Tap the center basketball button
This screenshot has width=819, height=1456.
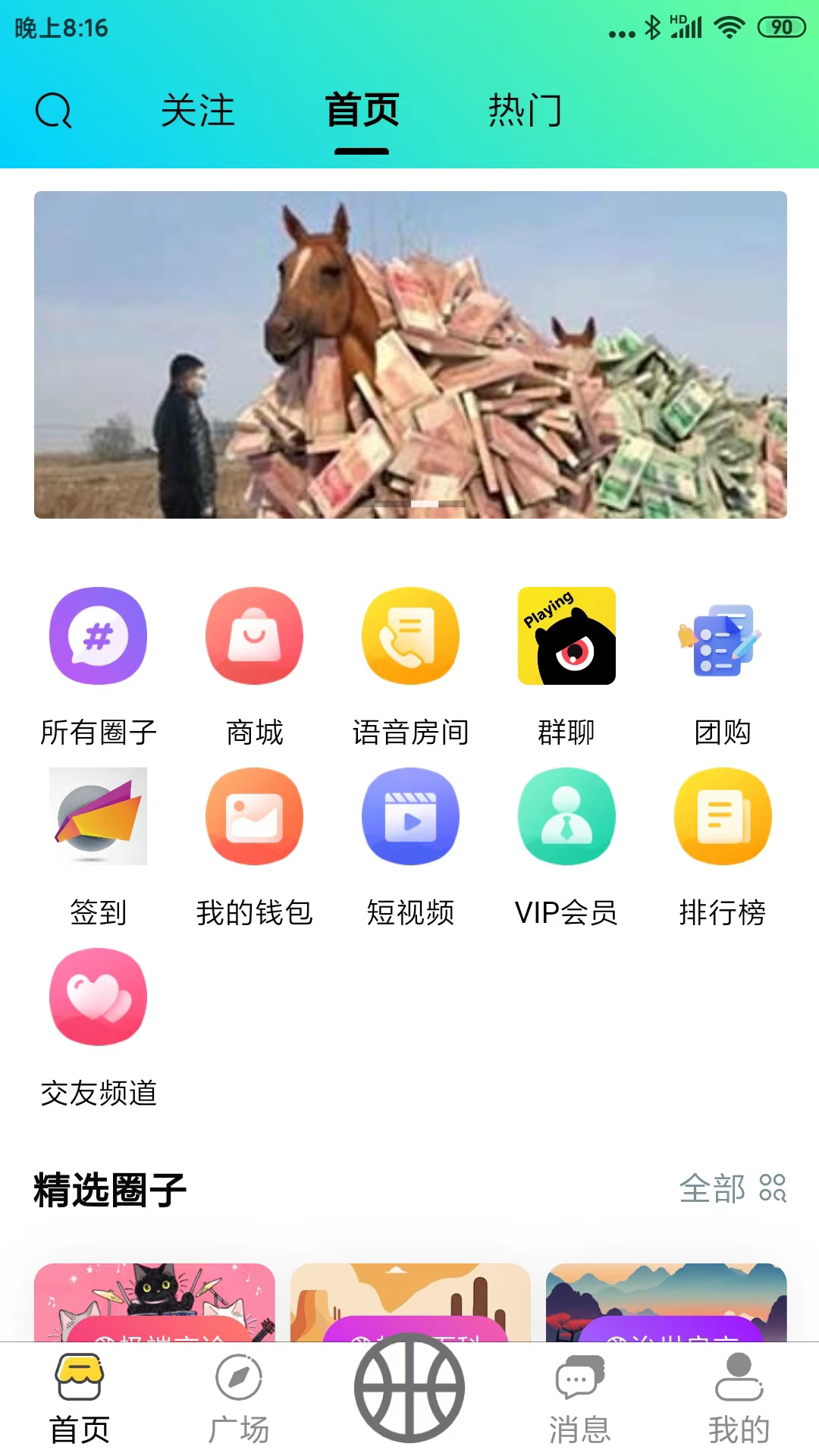click(x=409, y=1388)
